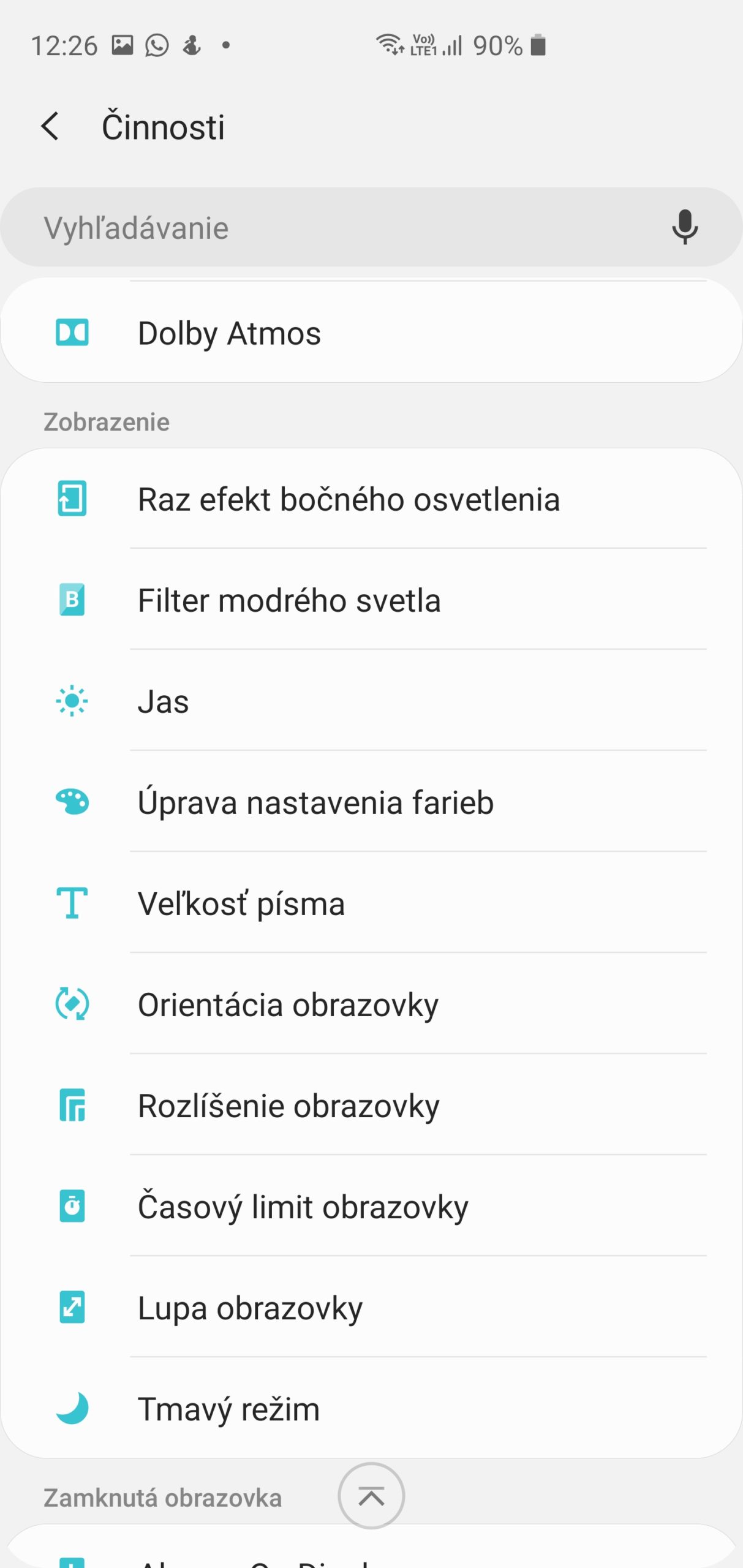The height and width of the screenshot is (1568, 743).
Task: Activate the microphone voice search icon
Action: [x=684, y=227]
